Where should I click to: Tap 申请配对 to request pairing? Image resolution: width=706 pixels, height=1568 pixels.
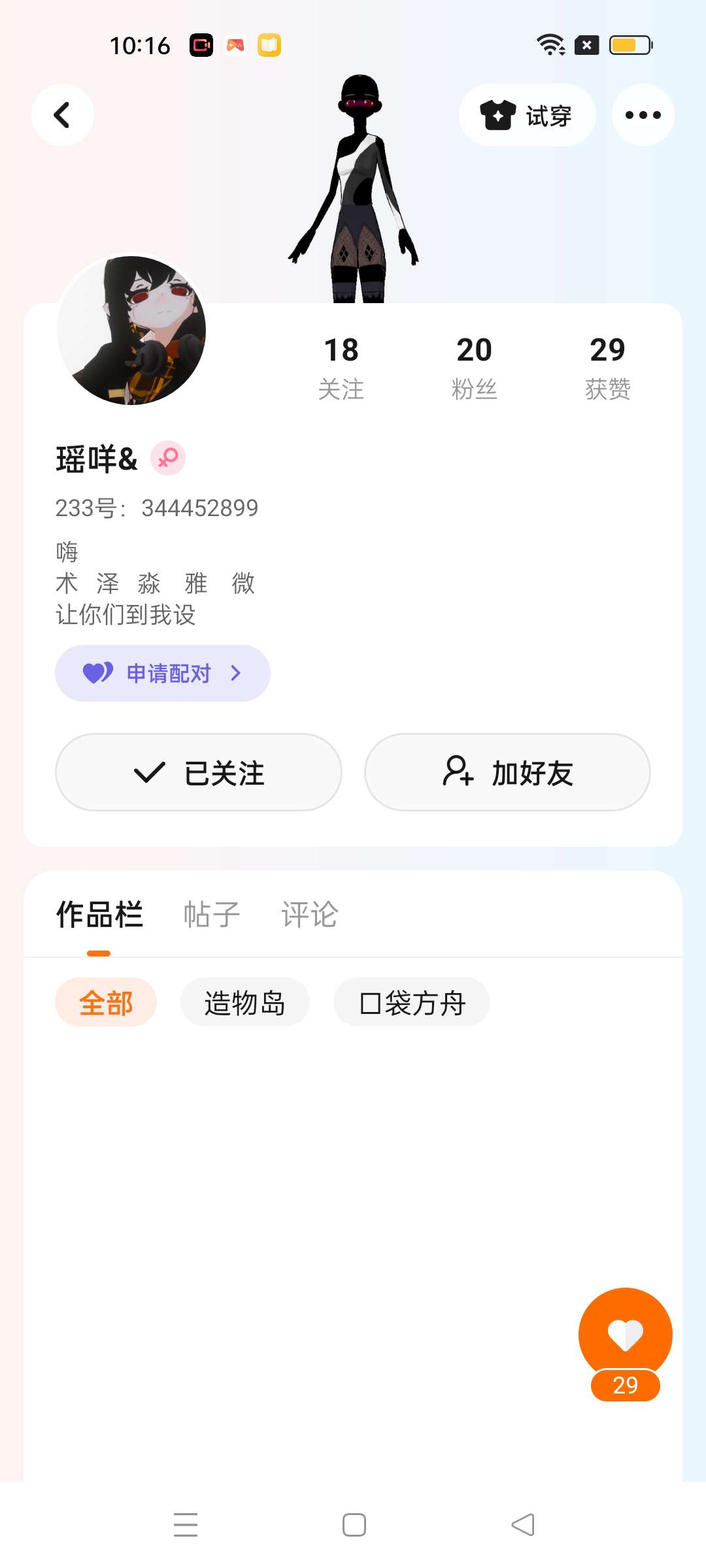pos(163,673)
